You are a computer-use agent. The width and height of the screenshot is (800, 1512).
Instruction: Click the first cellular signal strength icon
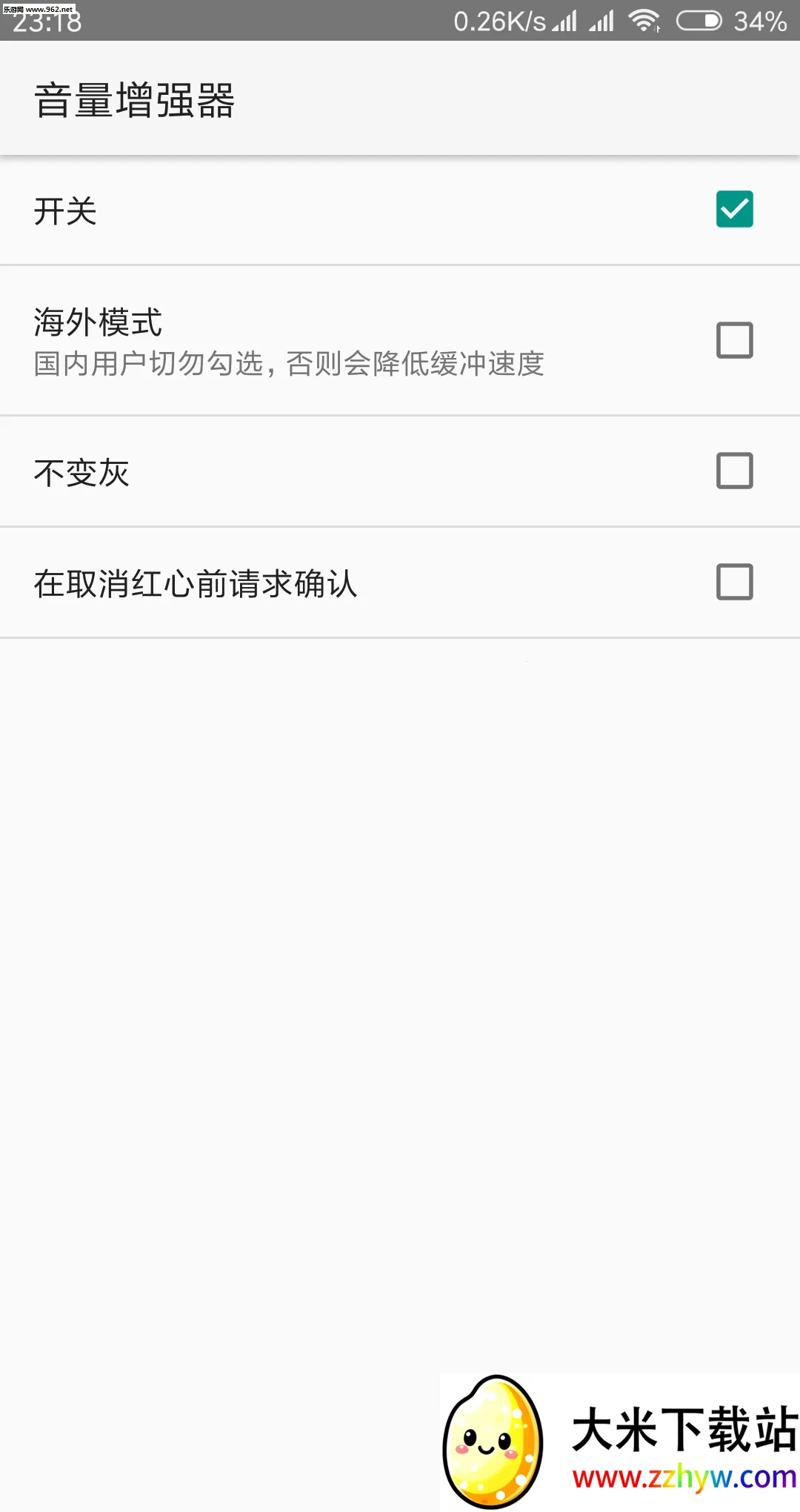click(x=565, y=21)
